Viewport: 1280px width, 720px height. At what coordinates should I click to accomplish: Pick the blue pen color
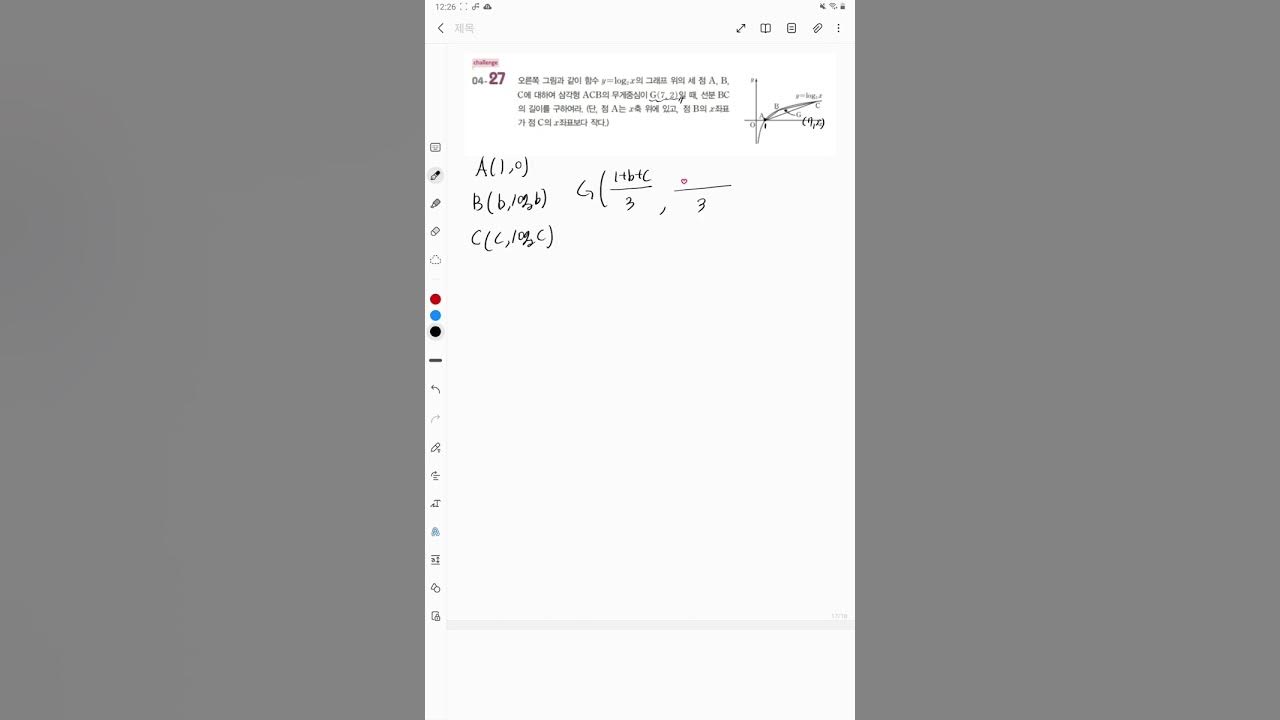point(435,315)
